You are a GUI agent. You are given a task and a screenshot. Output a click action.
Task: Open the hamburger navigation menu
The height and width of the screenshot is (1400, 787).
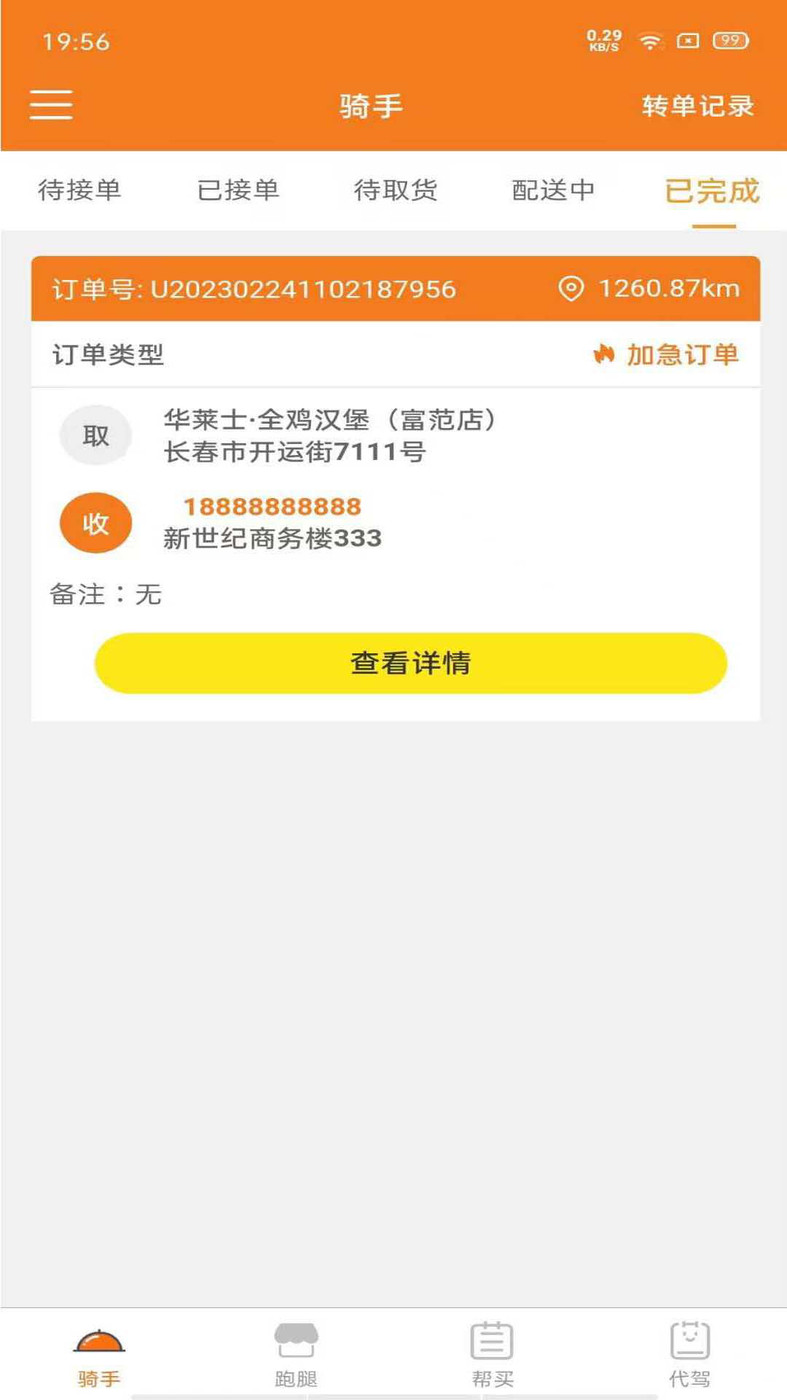[x=51, y=105]
